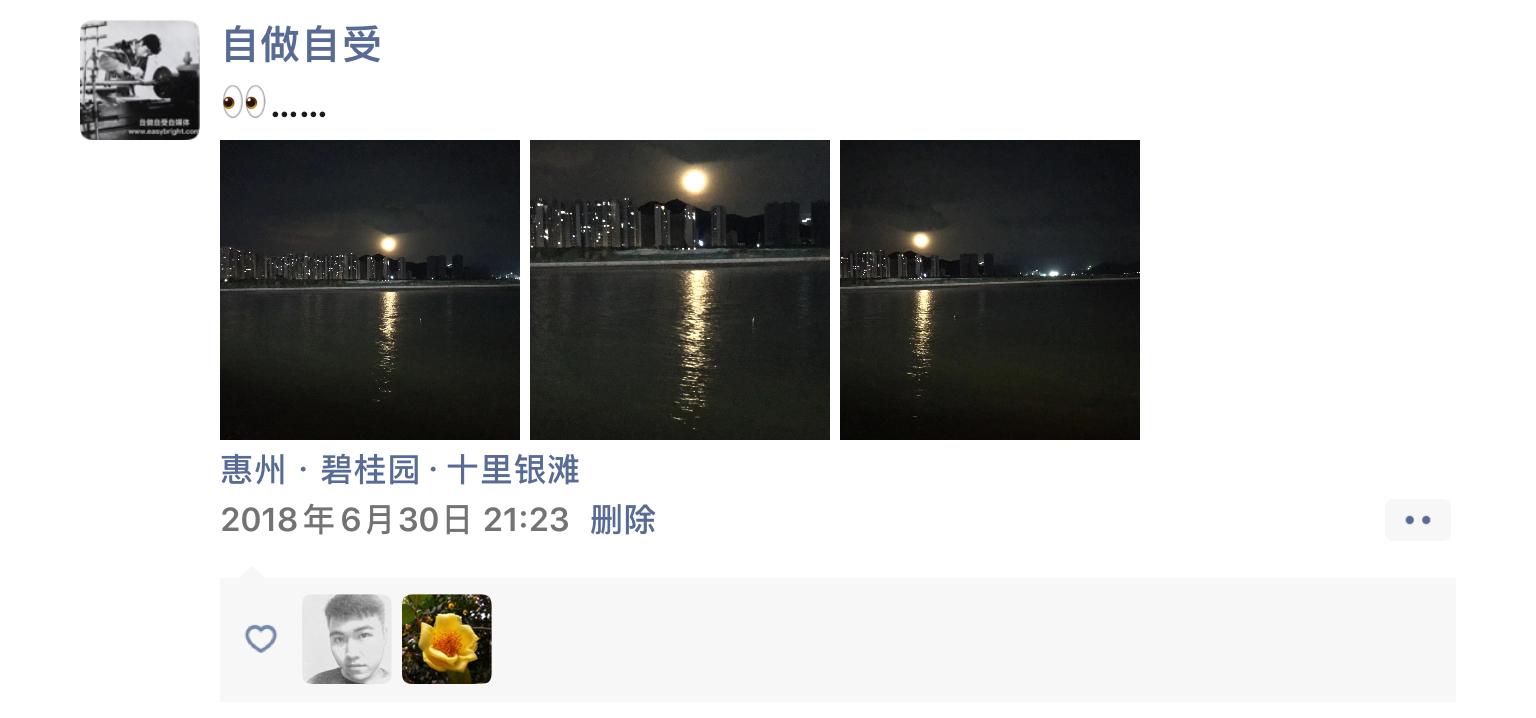1536x718 pixels.
Task: Tap the username 自做自受
Action: pos(301,44)
